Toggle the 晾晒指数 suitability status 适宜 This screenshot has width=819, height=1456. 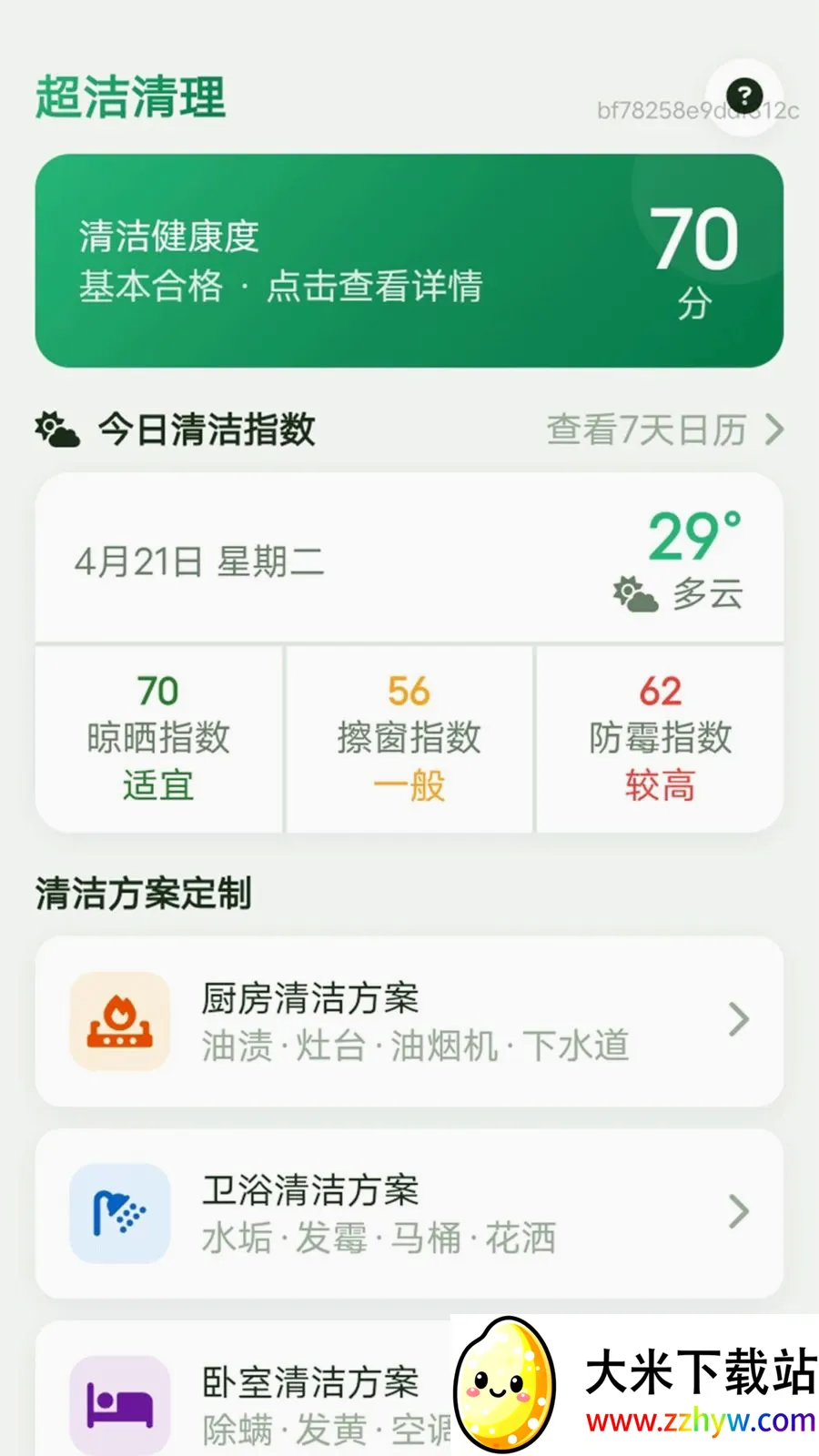coord(157,785)
